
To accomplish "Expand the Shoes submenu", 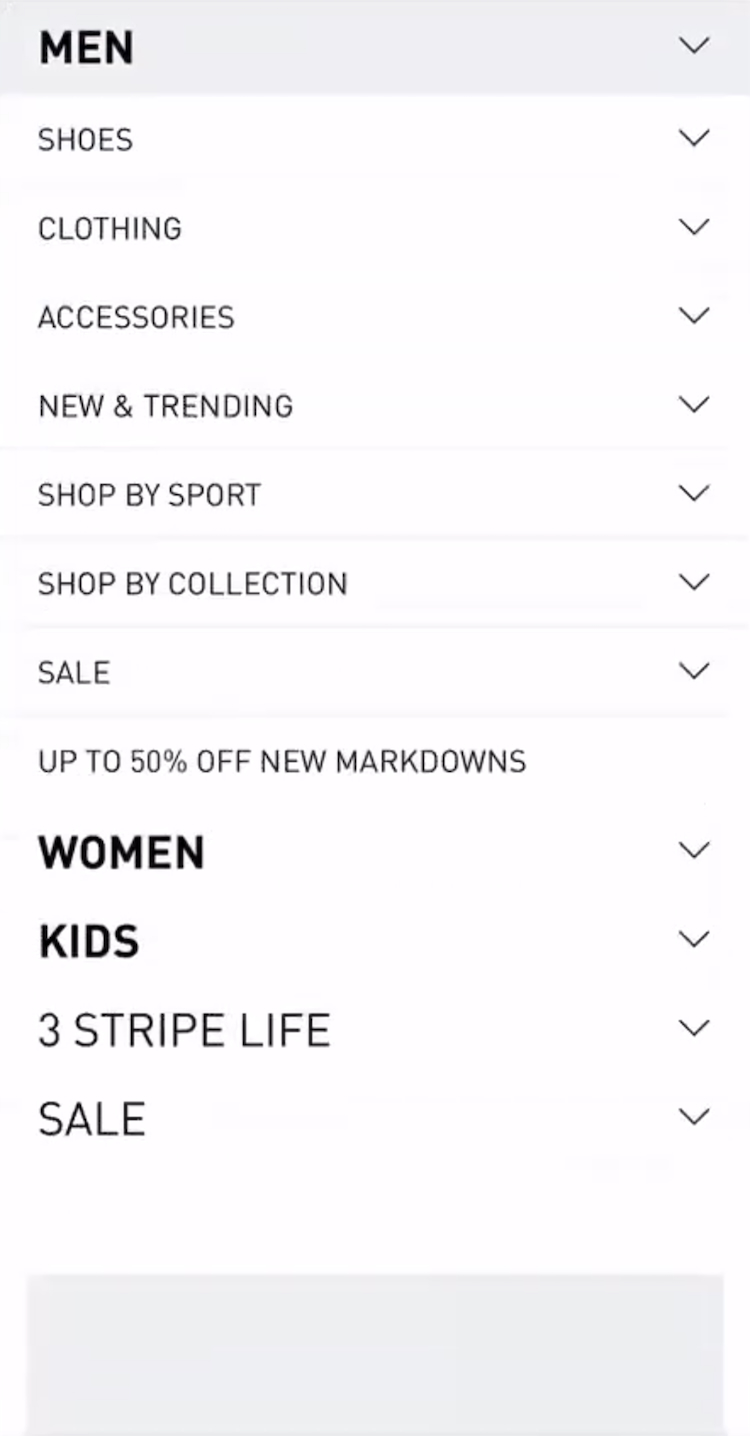I will [x=693, y=138].
